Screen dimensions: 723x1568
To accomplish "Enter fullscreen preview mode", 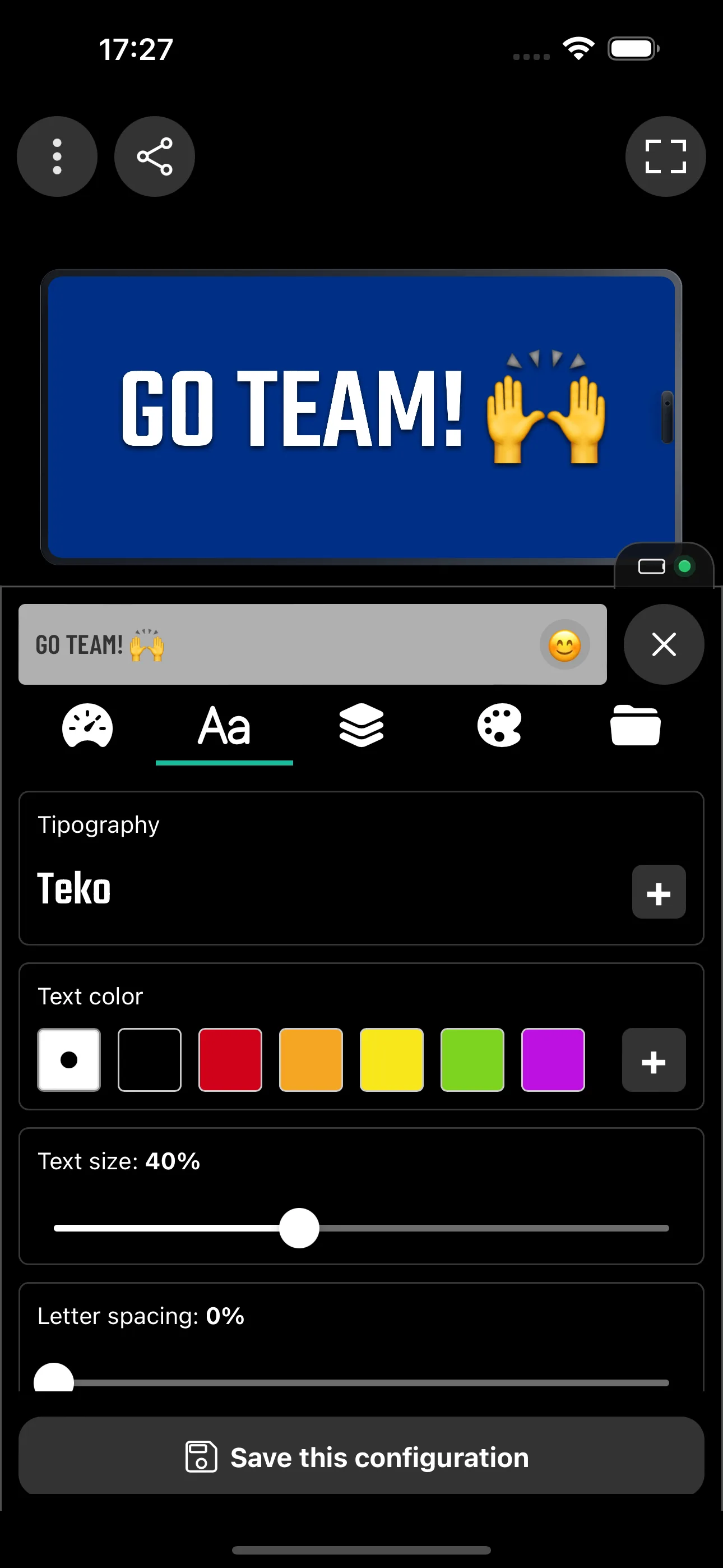I will 665,156.
